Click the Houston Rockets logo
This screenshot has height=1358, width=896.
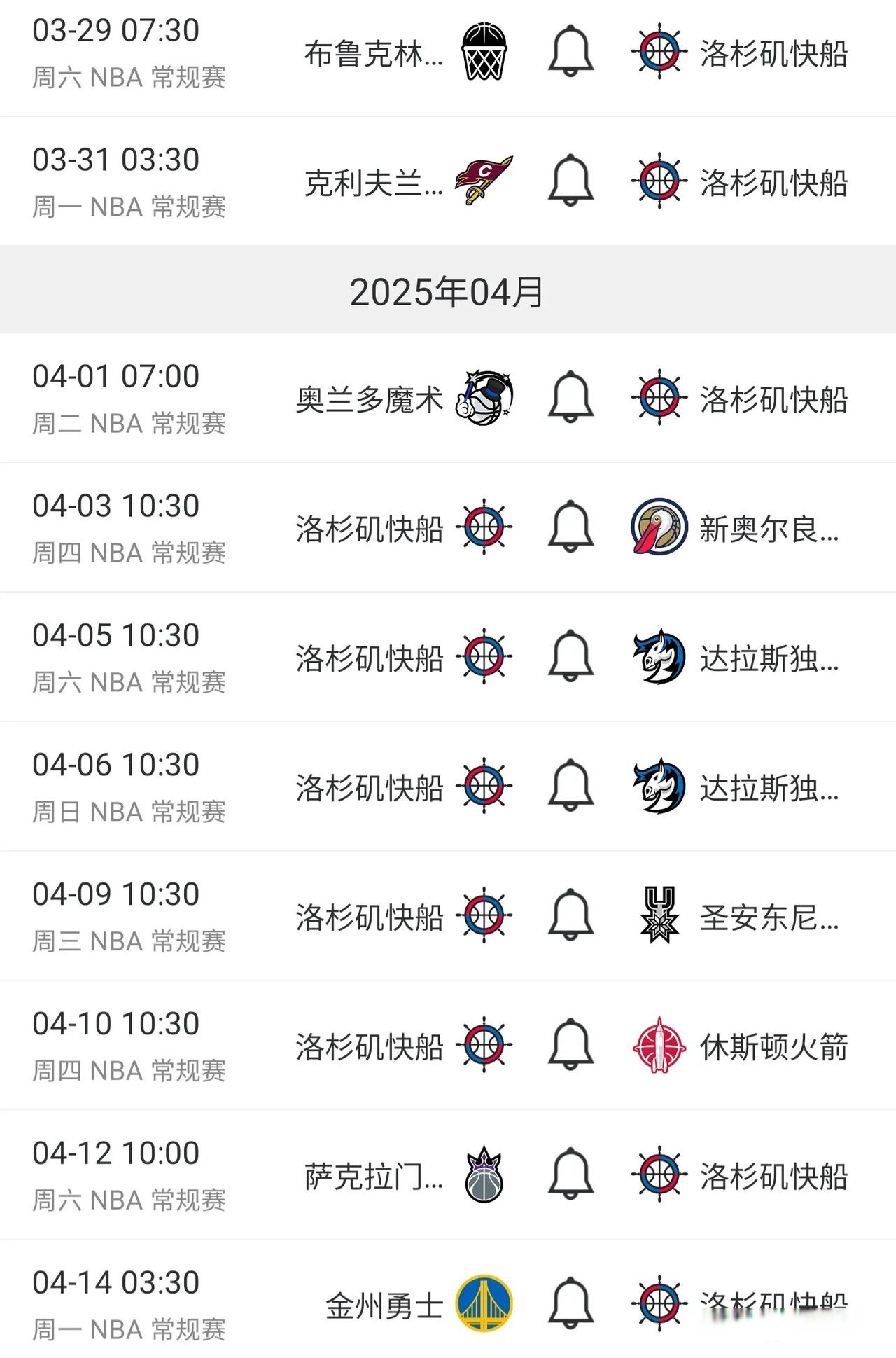658,1046
